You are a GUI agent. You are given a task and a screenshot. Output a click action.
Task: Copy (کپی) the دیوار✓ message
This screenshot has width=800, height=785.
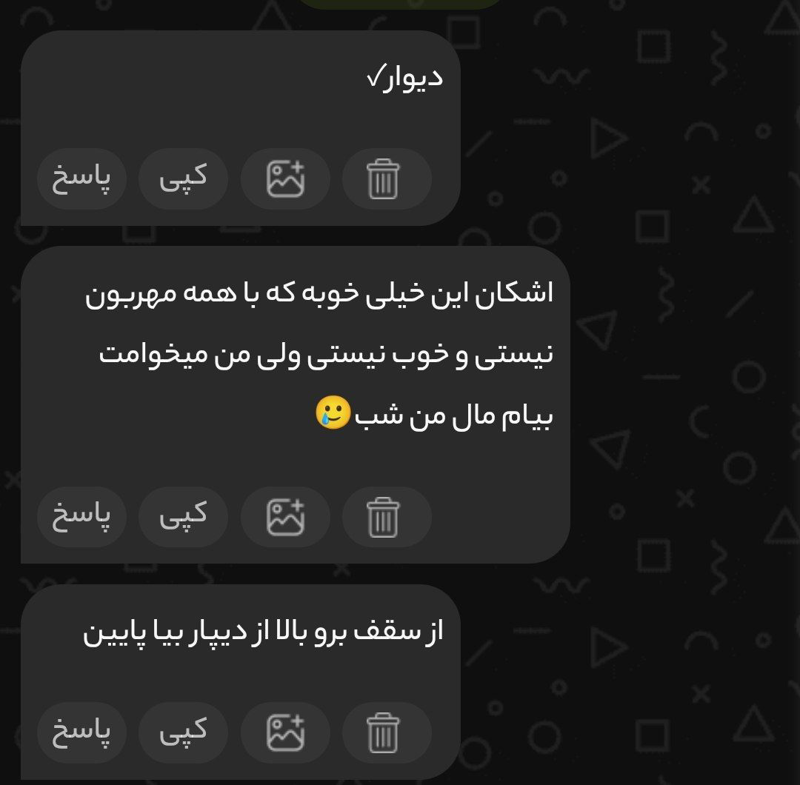pos(183,177)
